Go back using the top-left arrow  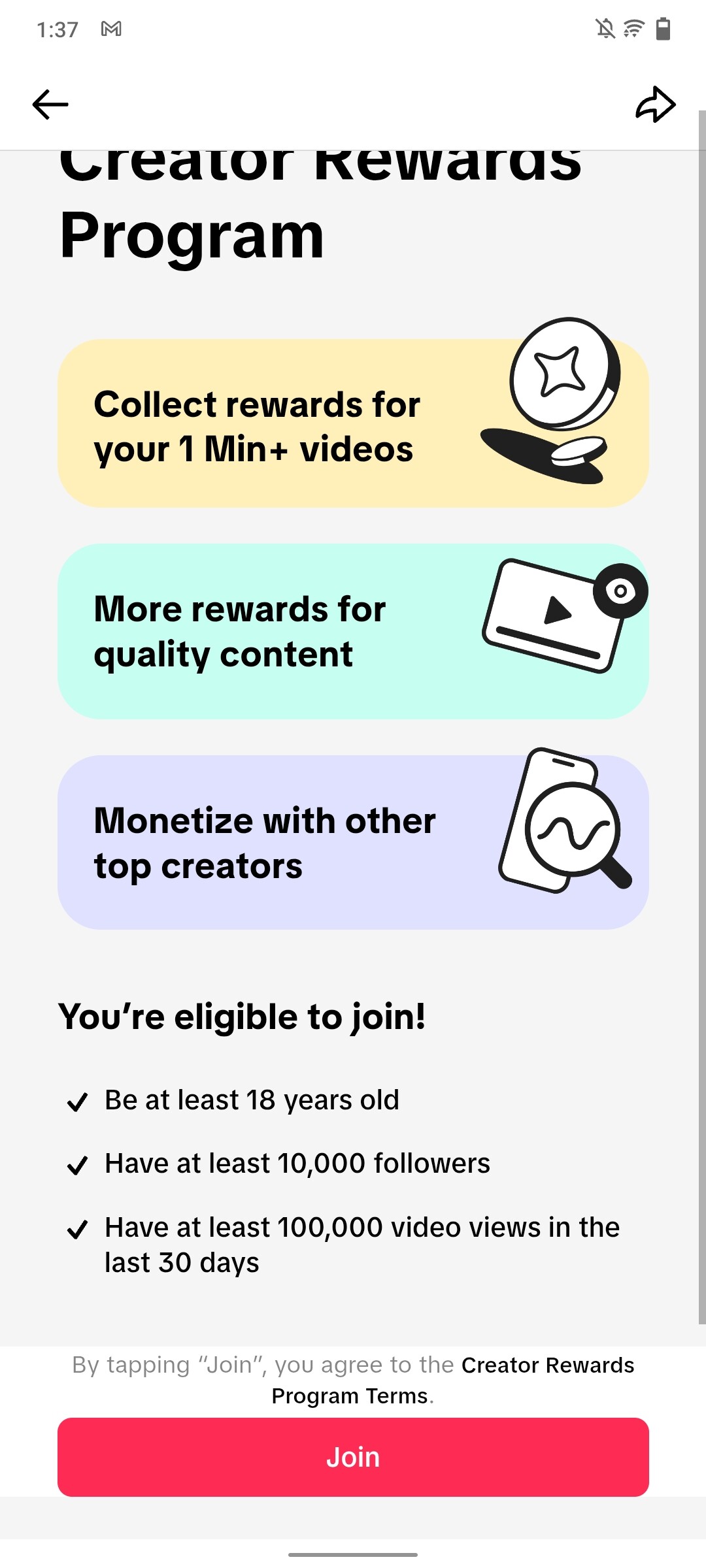click(x=50, y=105)
